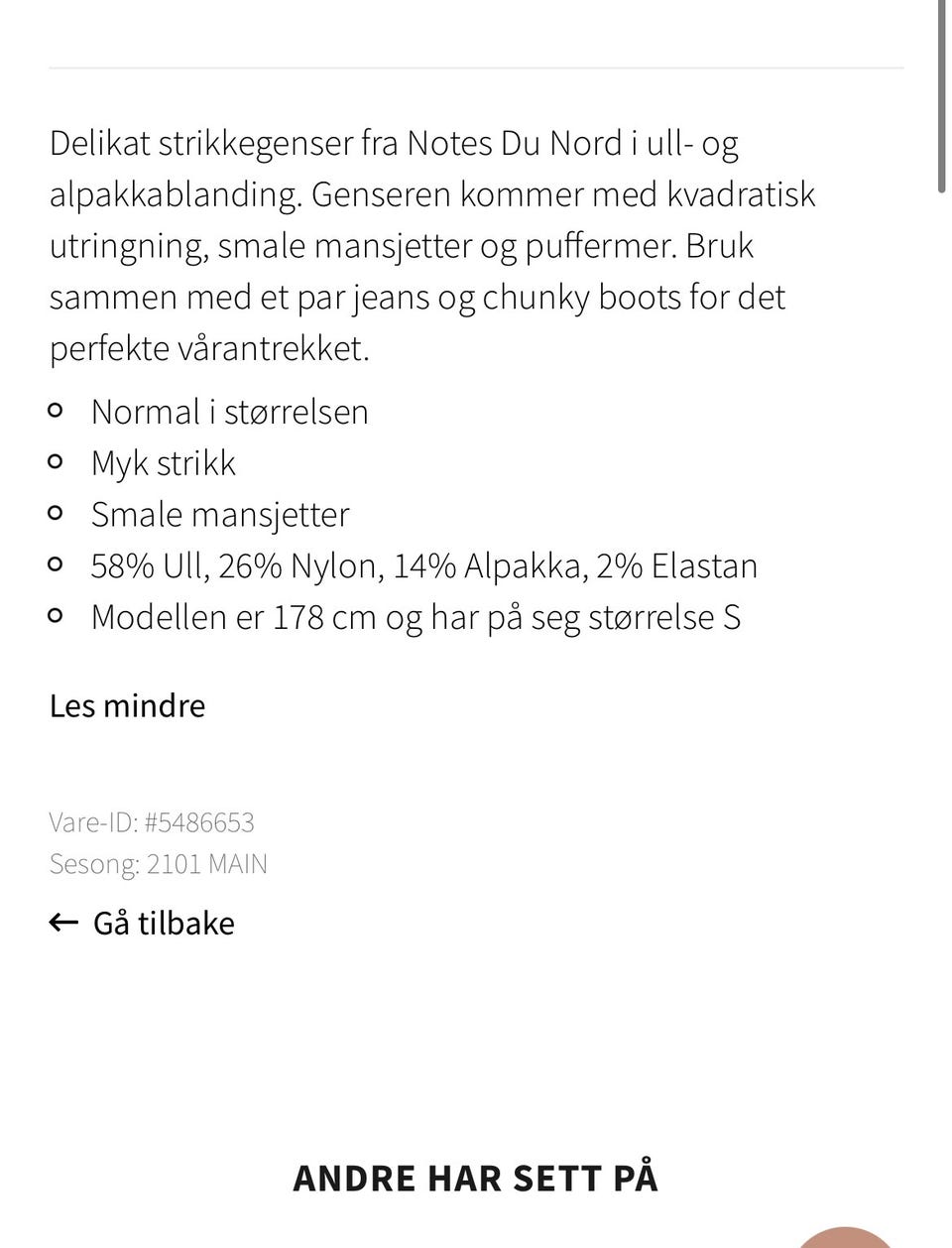Open the ANDRE HAR SETT PÅ section heading
Screen dimensions: 952x1248
(475, 1178)
